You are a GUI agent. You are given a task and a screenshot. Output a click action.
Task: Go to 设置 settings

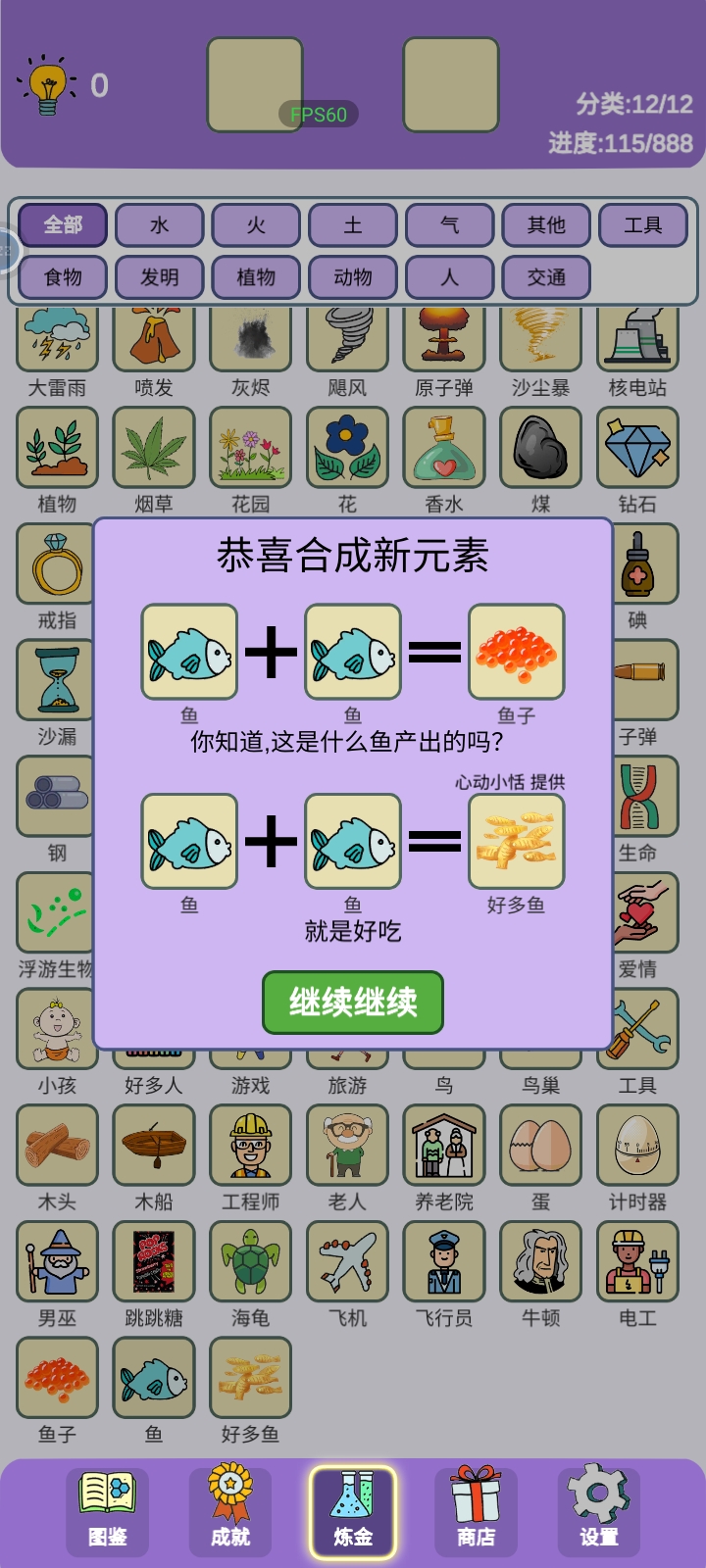598,1510
